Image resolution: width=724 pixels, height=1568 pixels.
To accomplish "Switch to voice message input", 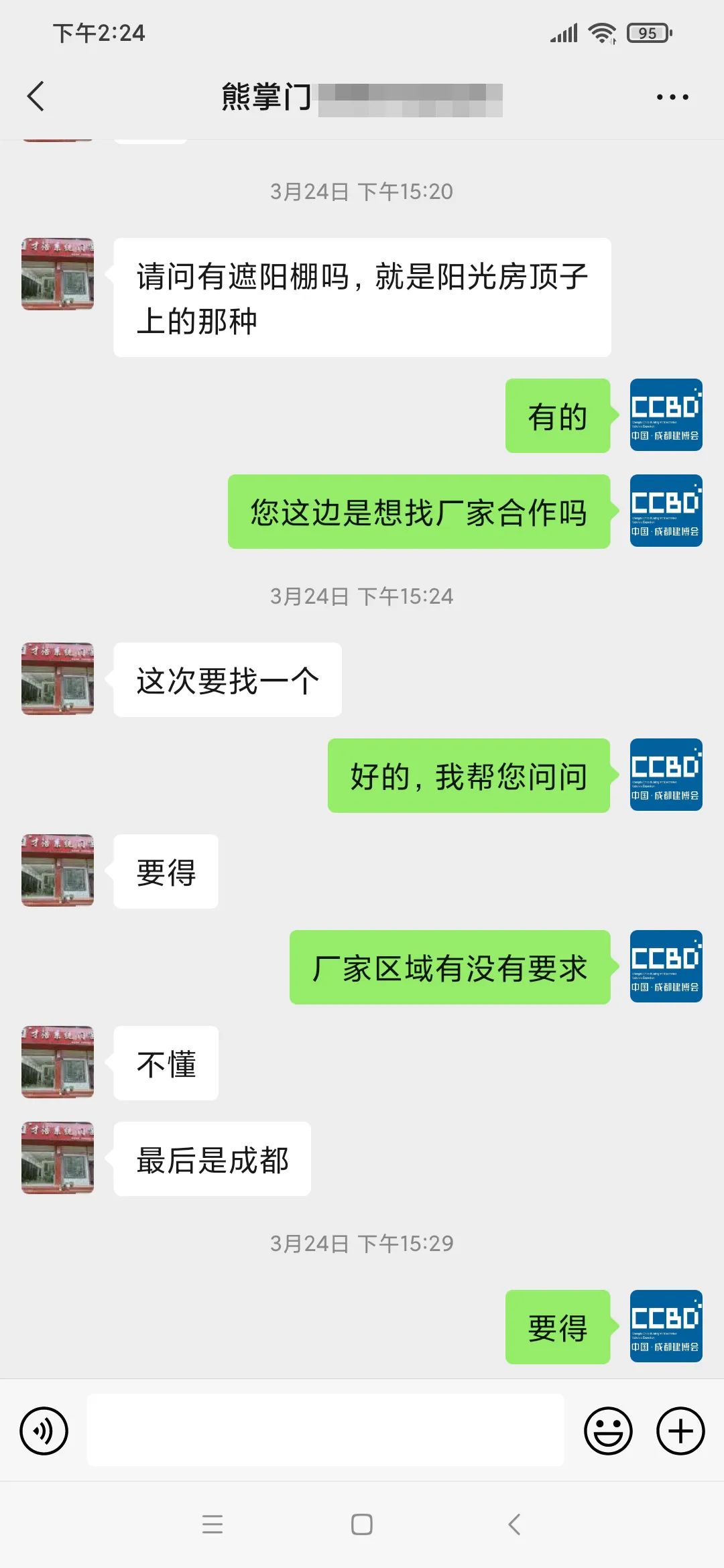I will (44, 1431).
